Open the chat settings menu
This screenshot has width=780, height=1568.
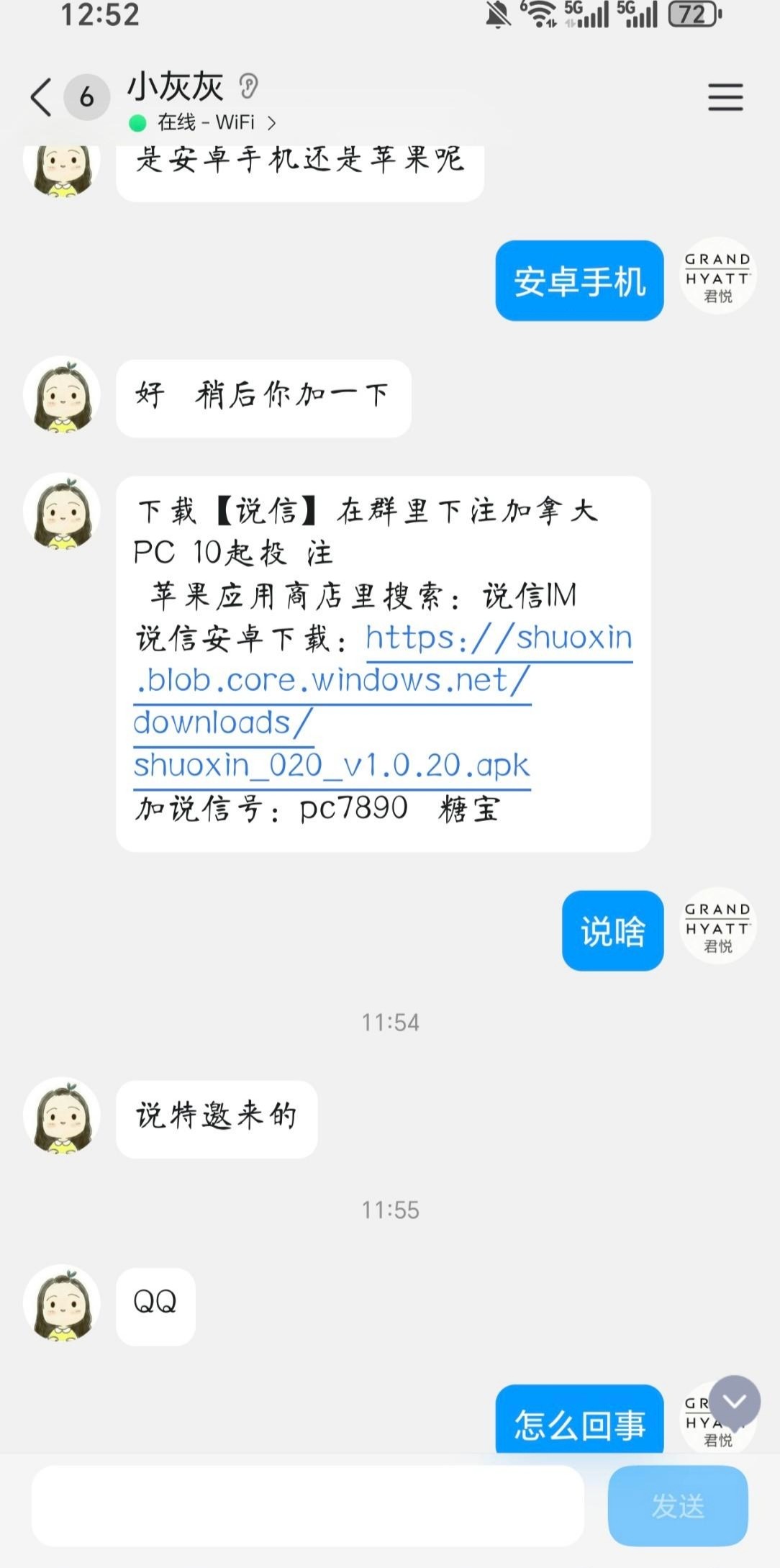pyautogui.click(x=725, y=97)
